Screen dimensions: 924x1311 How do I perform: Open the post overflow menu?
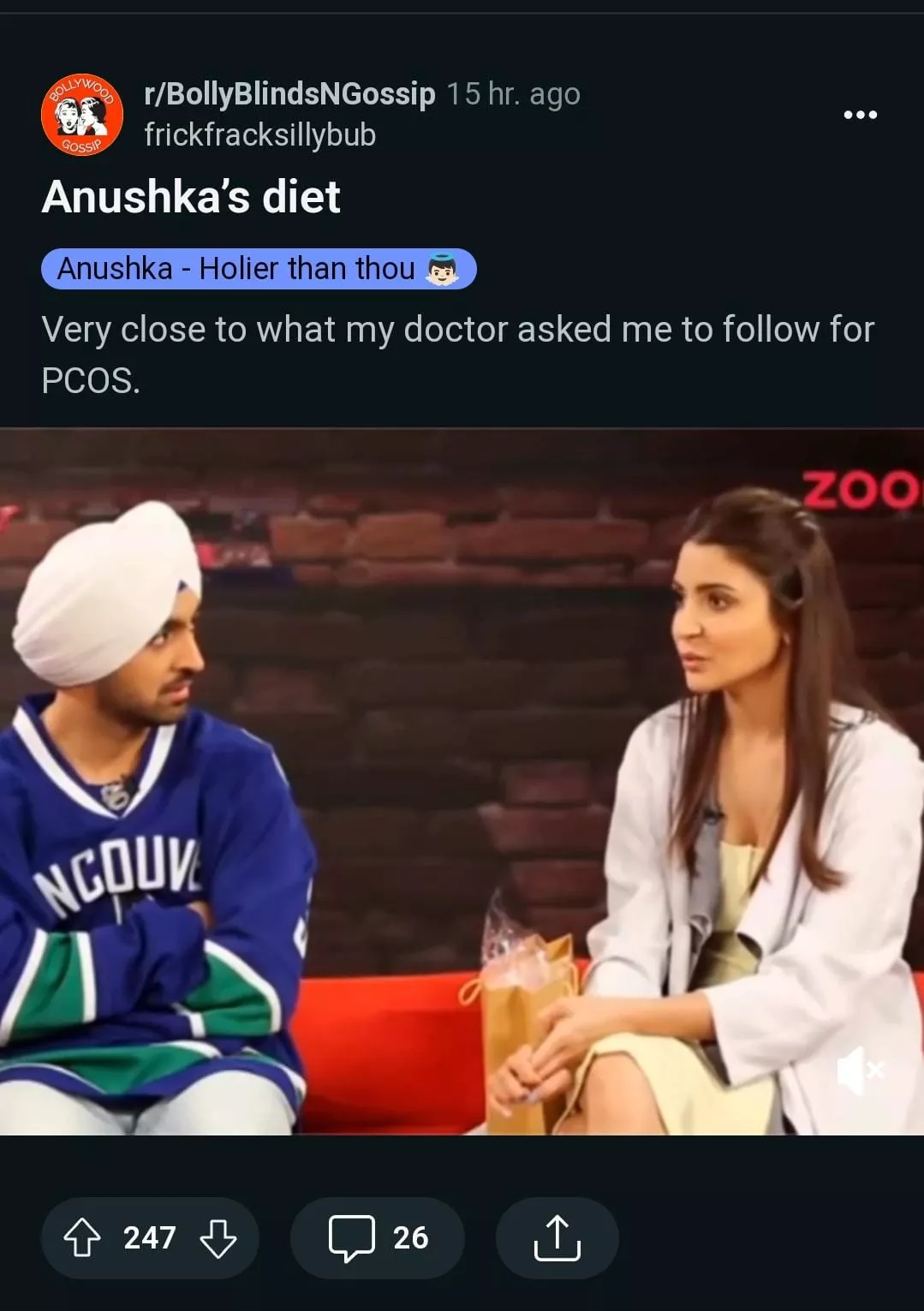click(860, 115)
